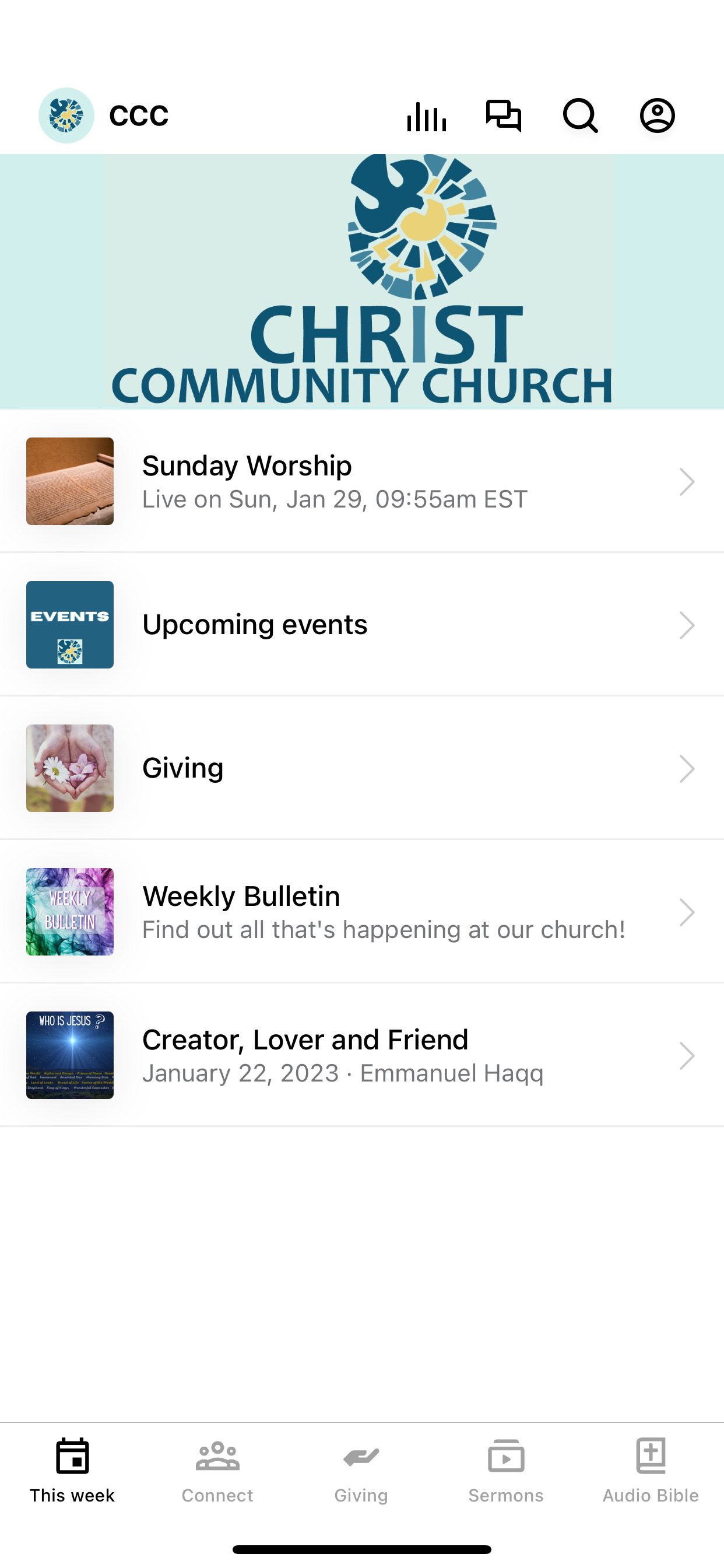
Task: Click the search icon
Action: point(580,116)
